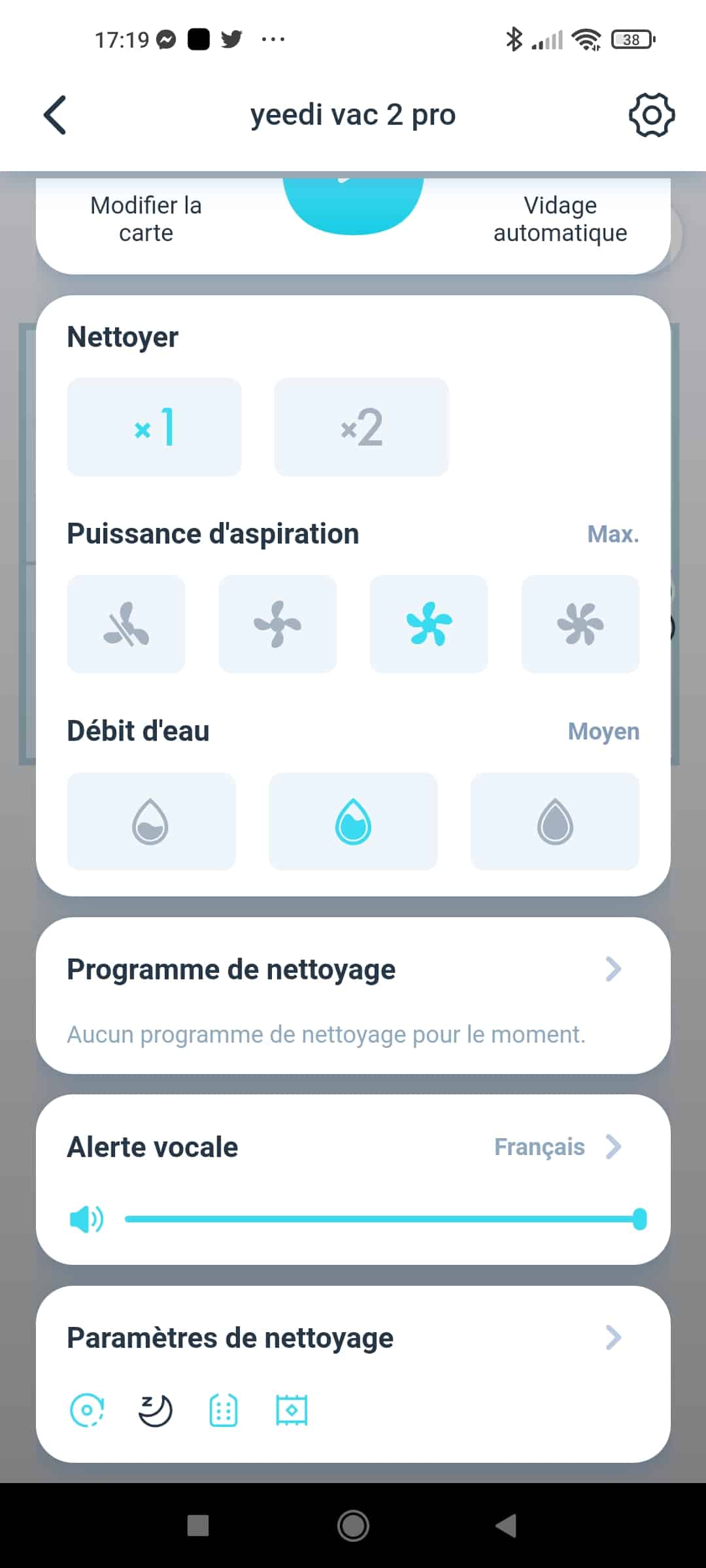Tap the voice alert volume slider
Viewport: 706px width, 1568px height.
[x=386, y=1219]
